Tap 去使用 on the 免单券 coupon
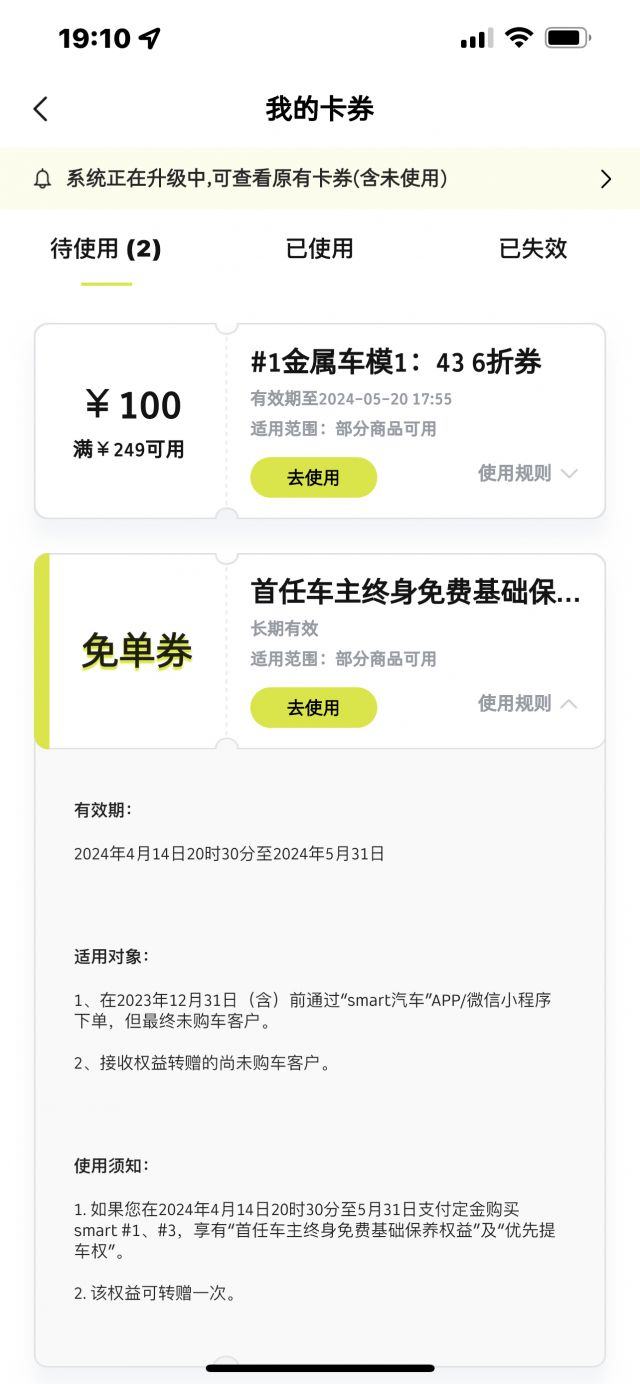Screen dimensions: 640x1384 pyautogui.click(x=313, y=707)
